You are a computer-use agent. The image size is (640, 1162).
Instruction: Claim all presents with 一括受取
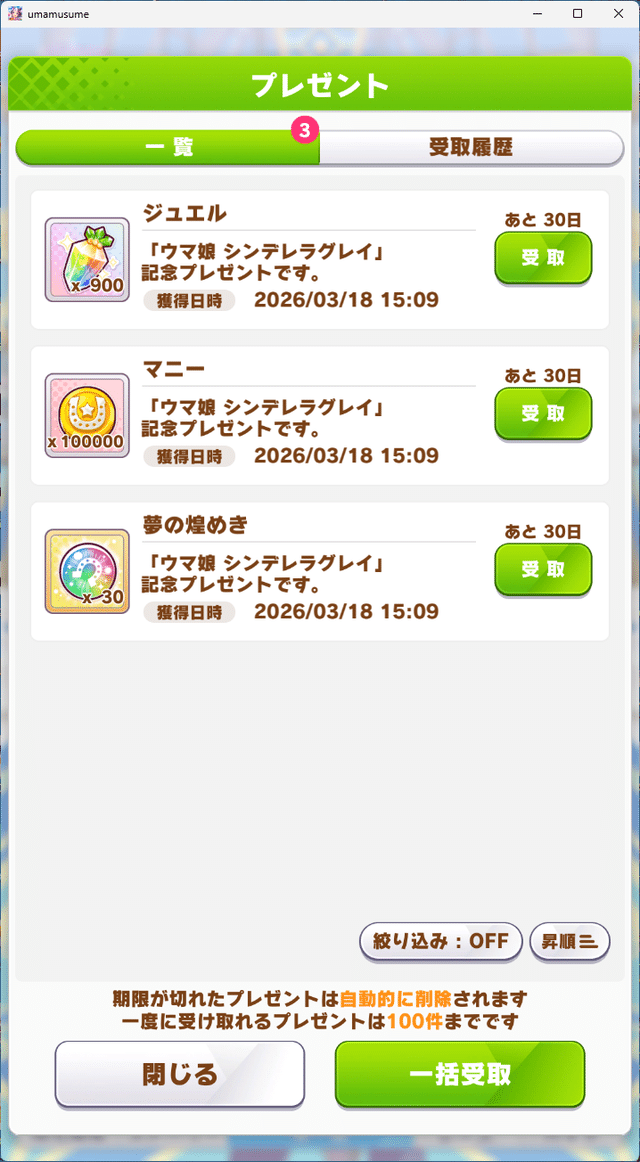click(460, 1074)
